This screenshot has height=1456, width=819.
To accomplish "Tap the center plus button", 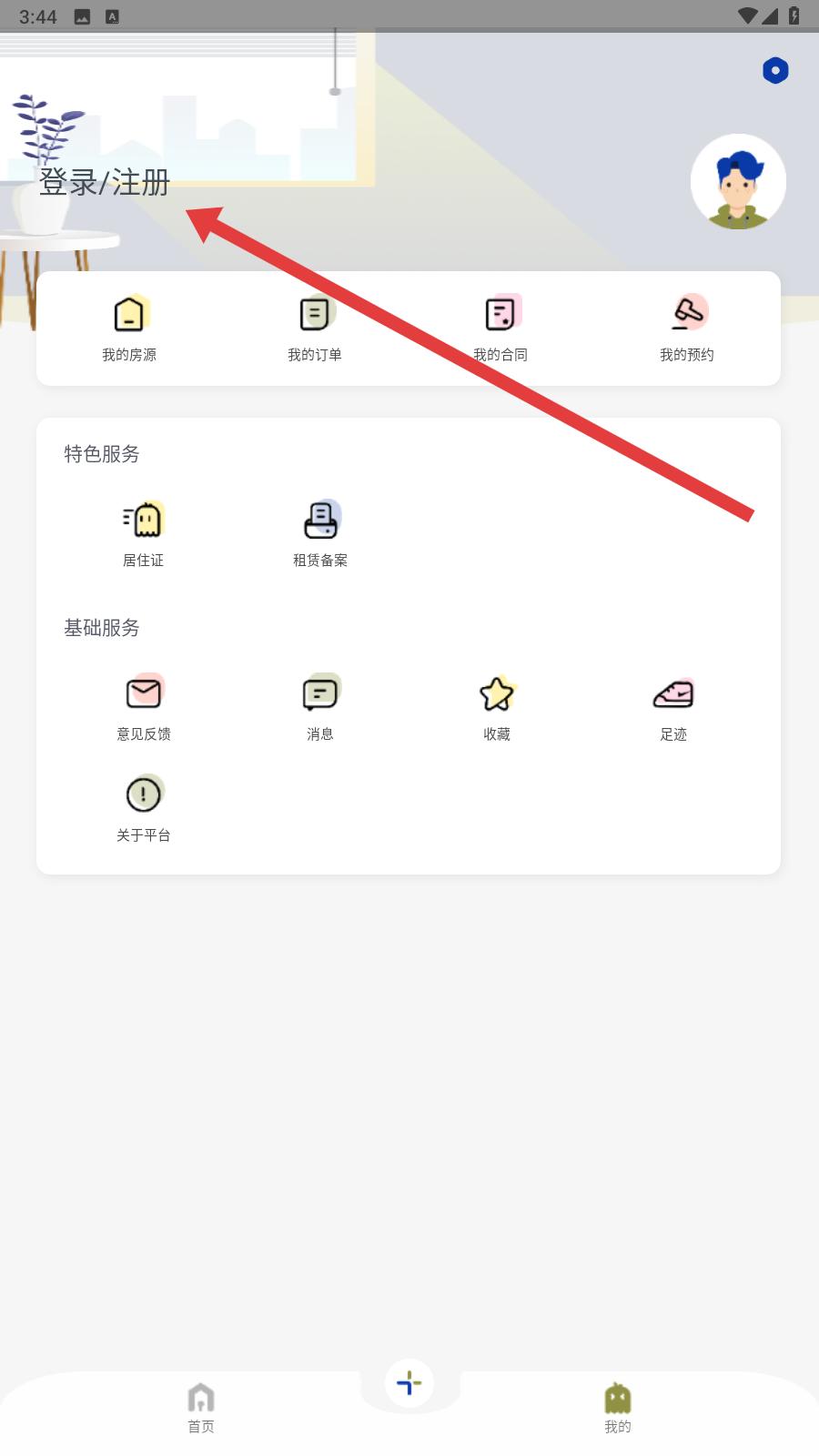I will 409,1383.
